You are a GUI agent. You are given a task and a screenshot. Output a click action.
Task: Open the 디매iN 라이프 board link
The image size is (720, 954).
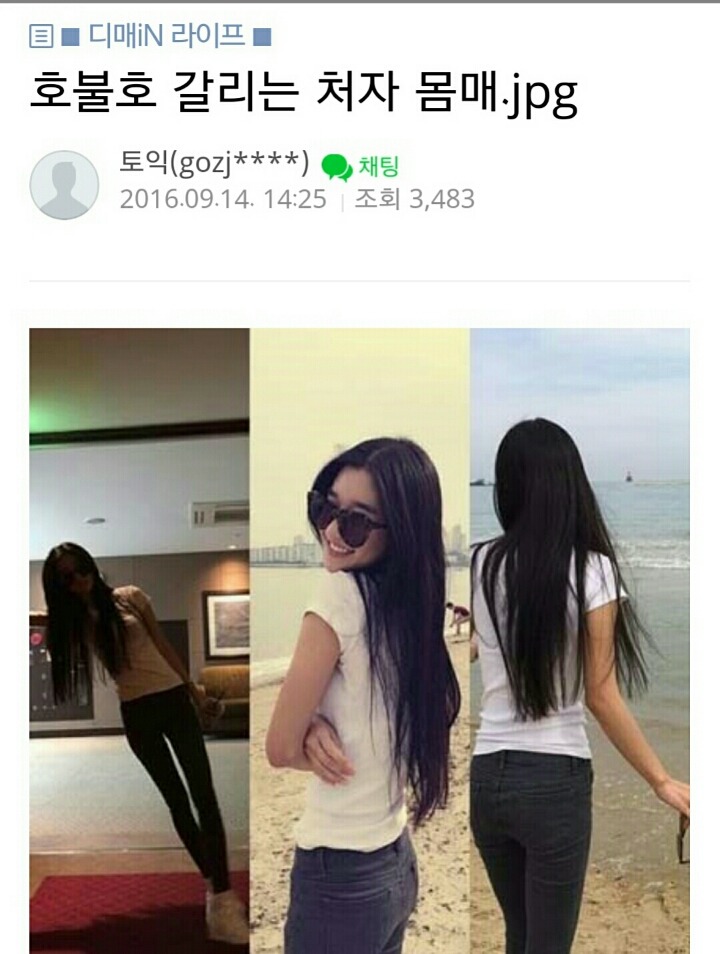[x=166, y=37]
